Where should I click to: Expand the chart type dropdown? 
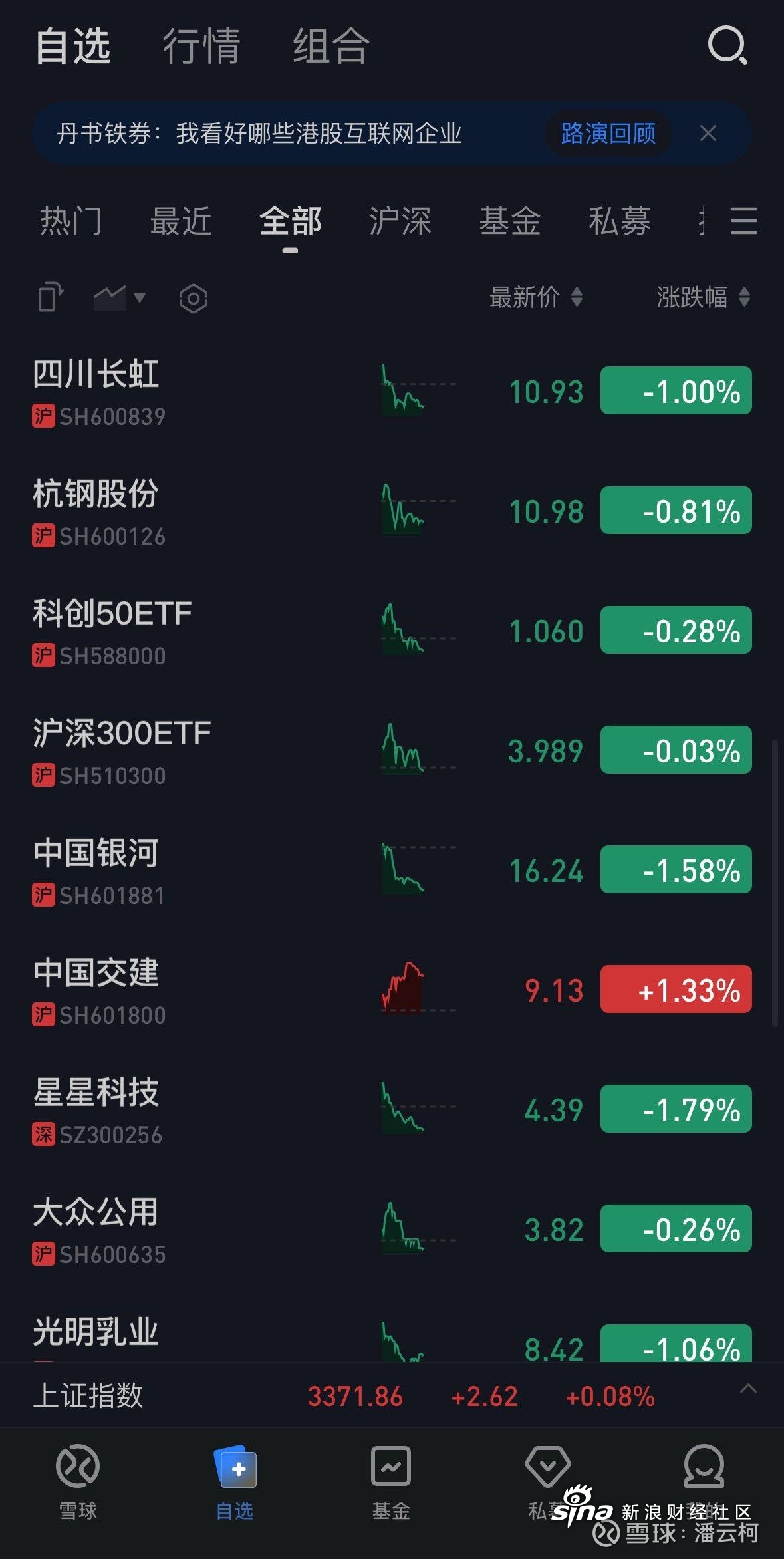pos(120,297)
